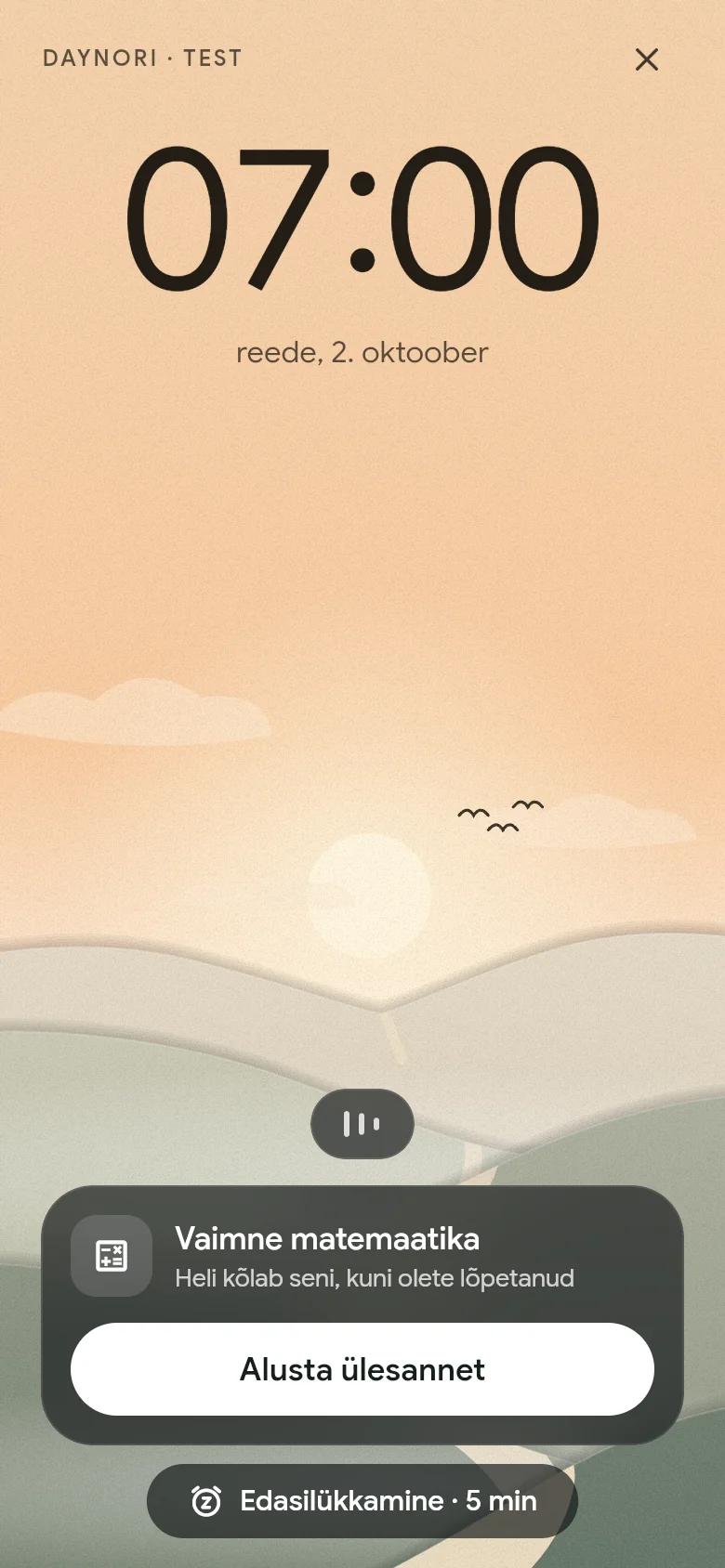Screen dimensions: 725x1568
Task: Close the alarm test screen
Action: pyautogui.click(x=647, y=59)
